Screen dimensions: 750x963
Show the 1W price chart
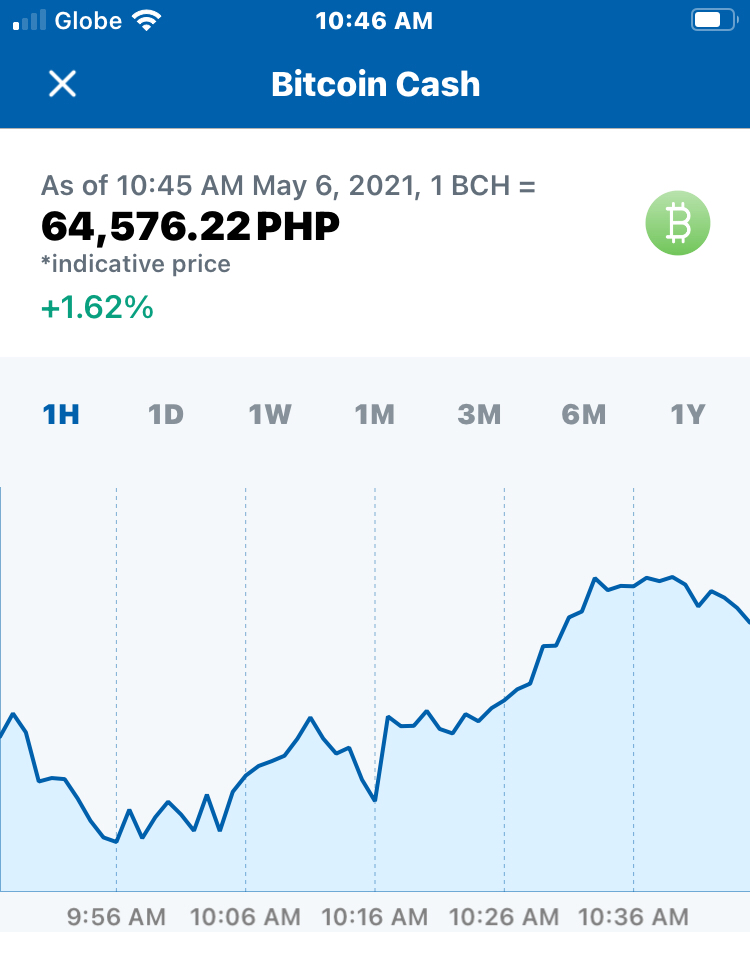[x=270, y=415]
